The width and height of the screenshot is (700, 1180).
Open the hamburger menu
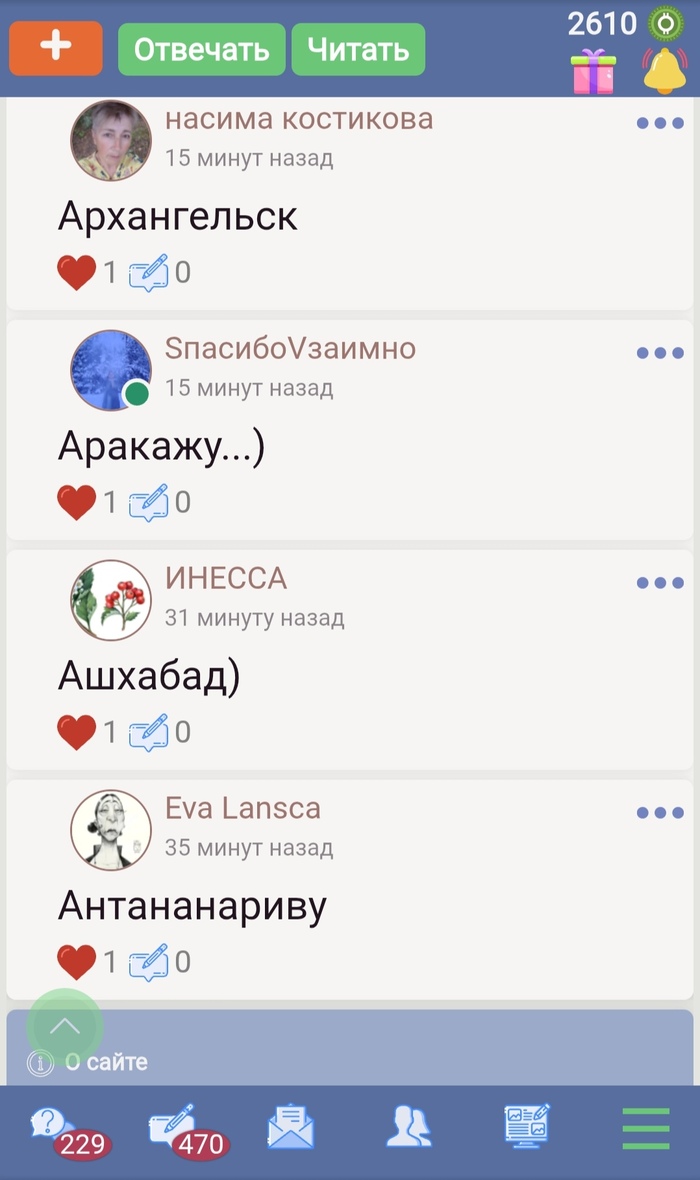[x=645, y=1130]
